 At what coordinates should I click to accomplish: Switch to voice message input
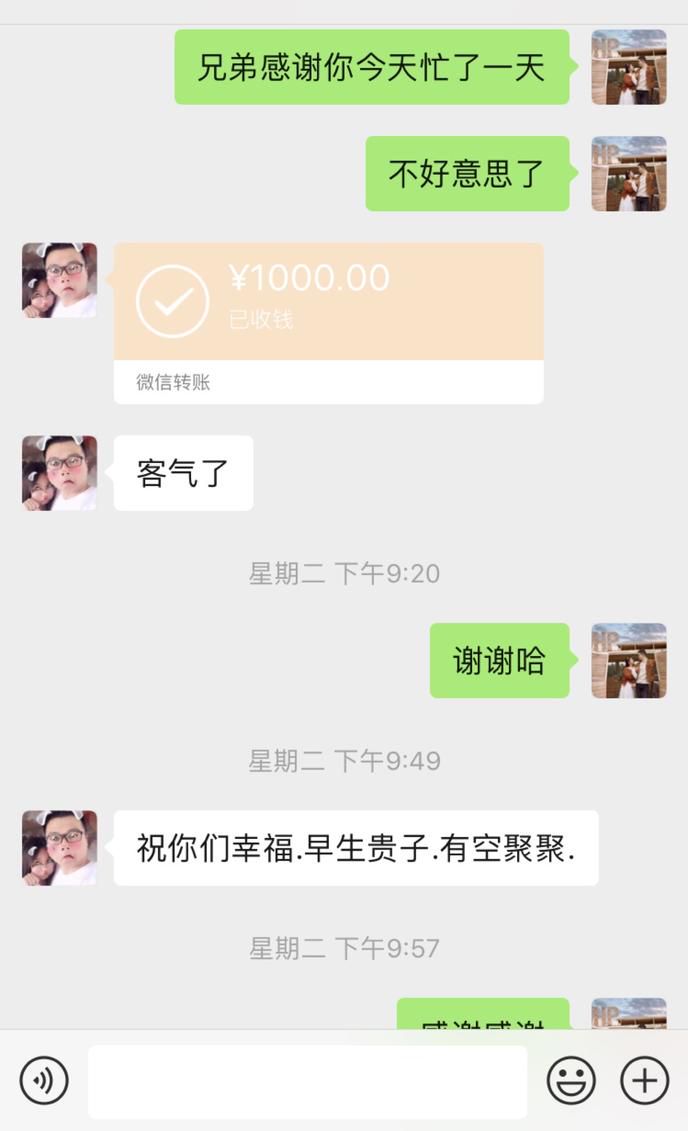44,1081
